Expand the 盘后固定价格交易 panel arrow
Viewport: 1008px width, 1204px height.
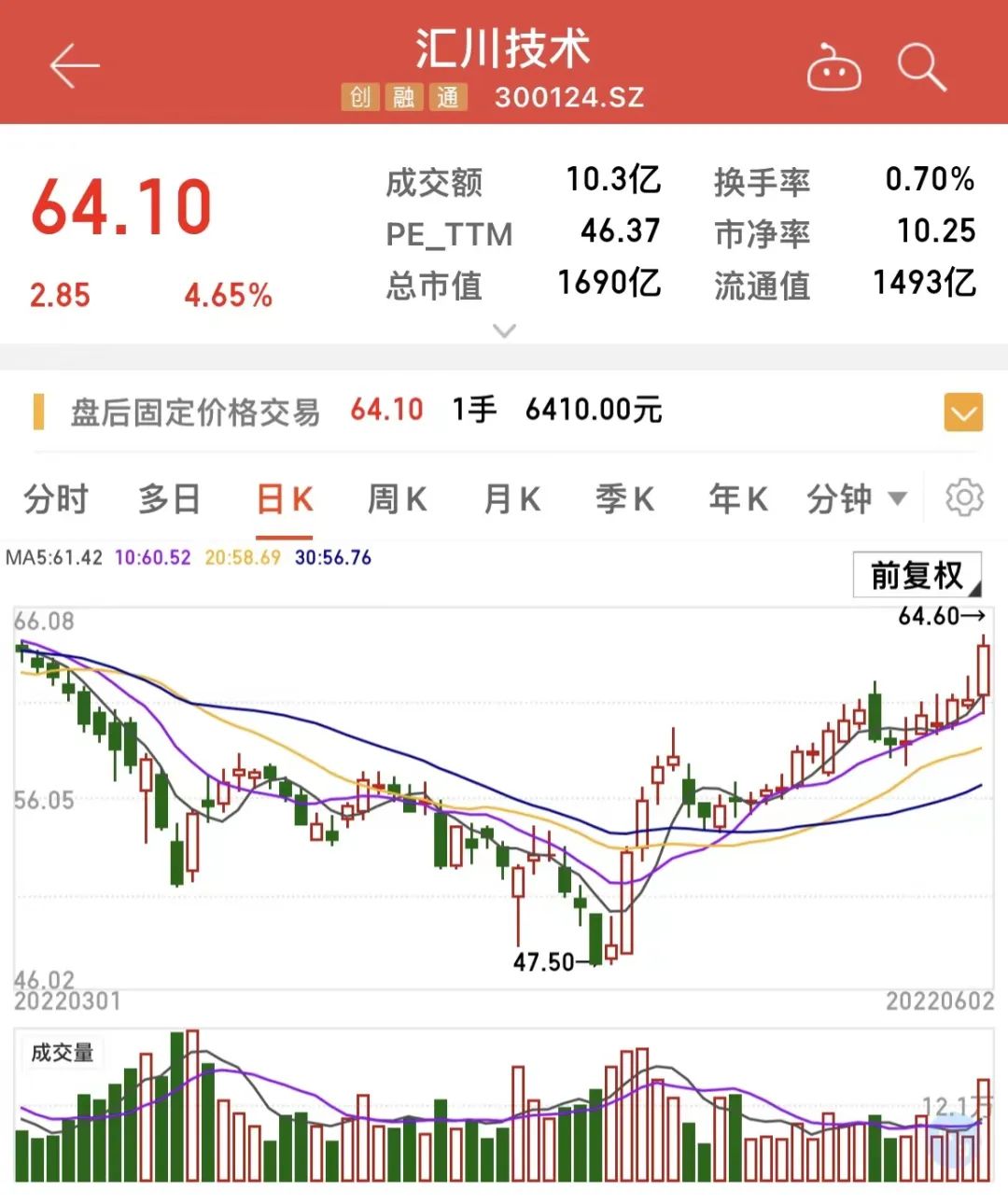point(964,412)
